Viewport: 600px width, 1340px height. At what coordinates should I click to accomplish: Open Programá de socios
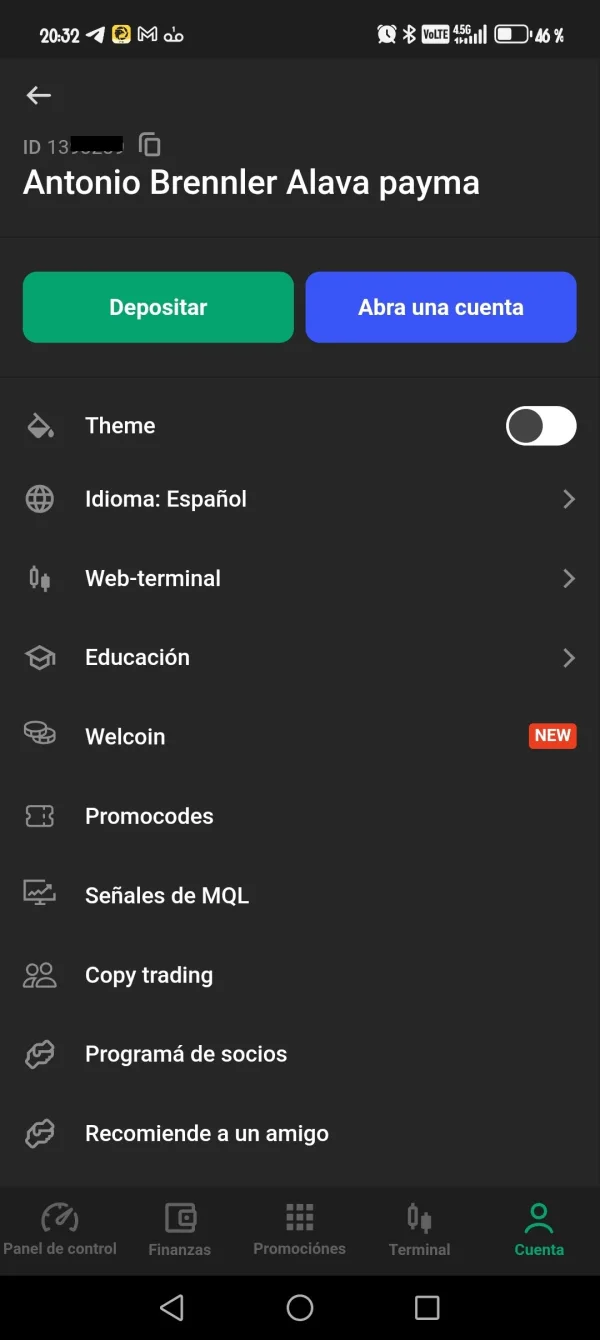click(300, 1054)
